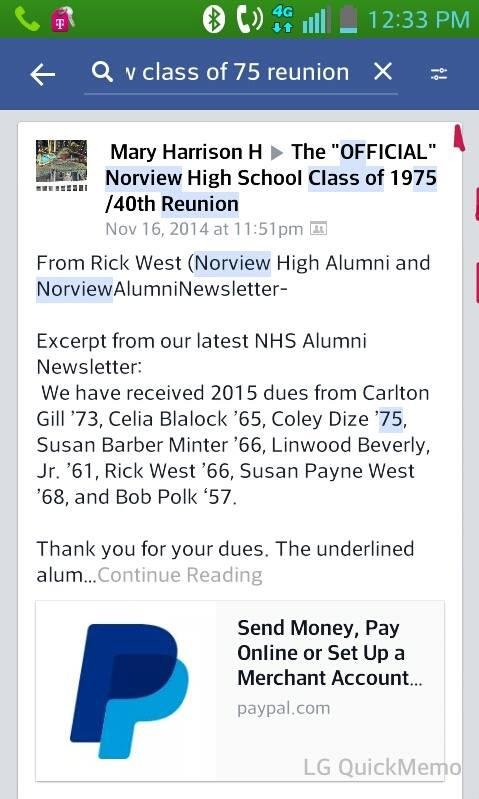Open the search filter settings icon
Image resolution: width=479 pixels, height=799 pixels.
[x=439, y=74]
